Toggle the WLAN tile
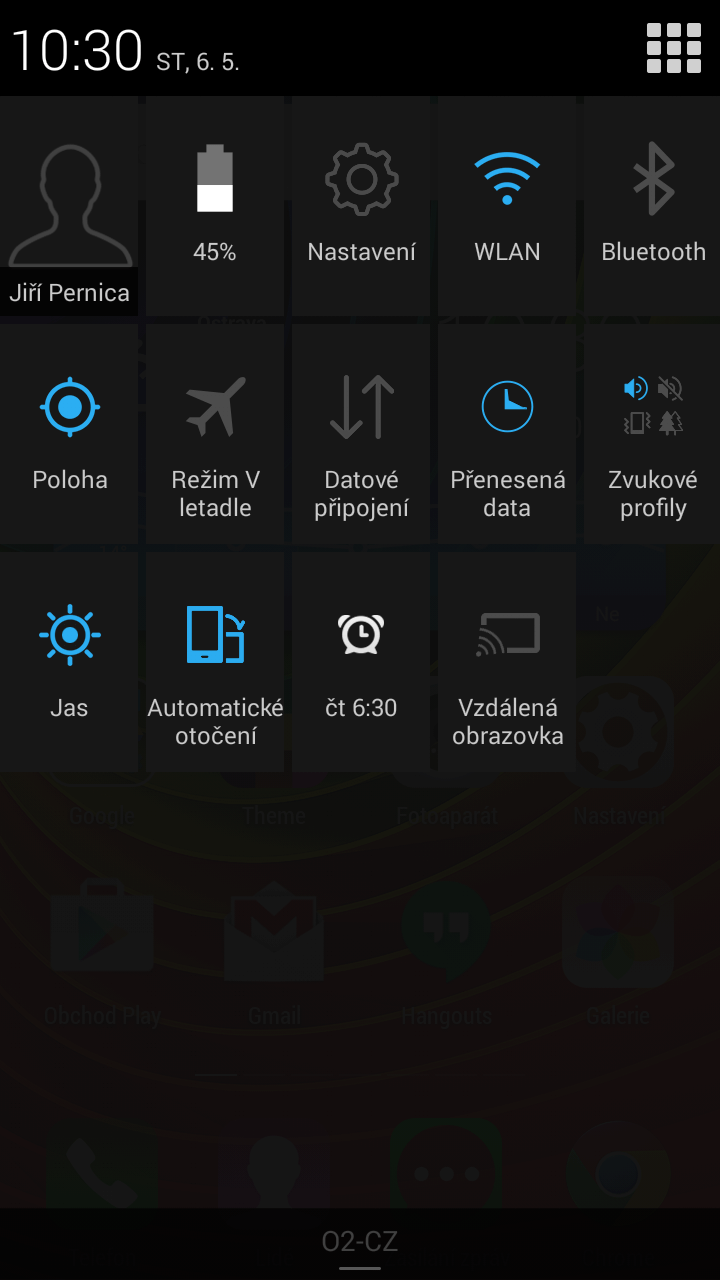720x1280 pixels. pyautogui.click(x=507, y=206)
